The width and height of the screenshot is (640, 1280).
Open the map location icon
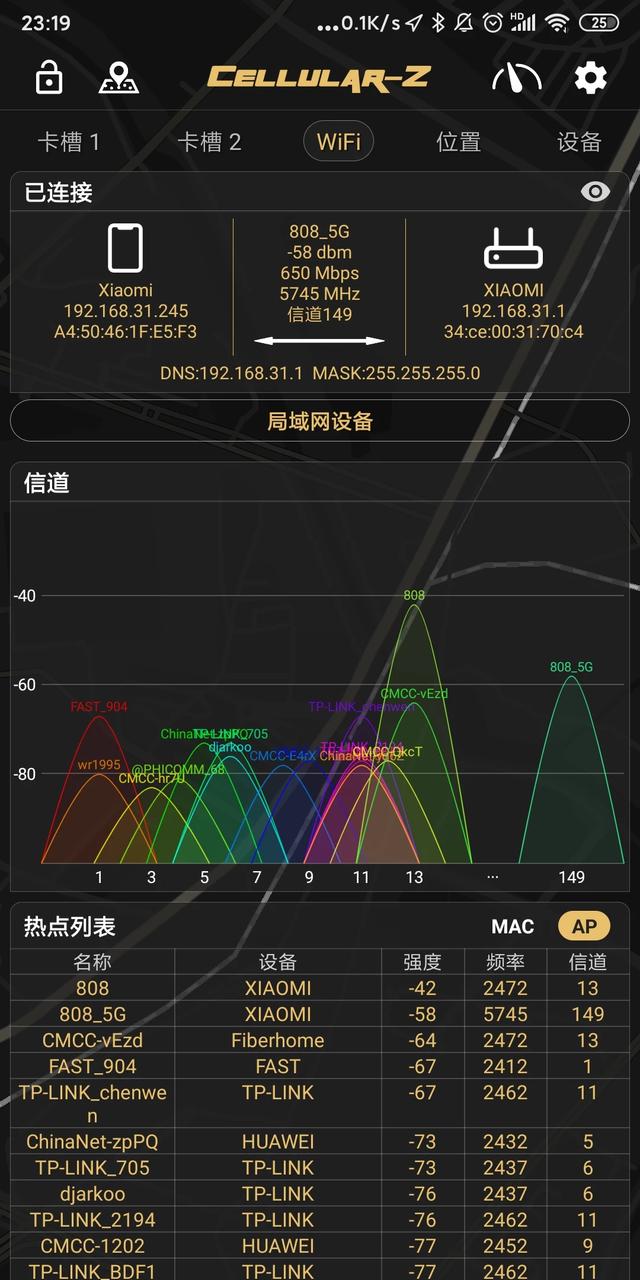click(x=119, y=78)
